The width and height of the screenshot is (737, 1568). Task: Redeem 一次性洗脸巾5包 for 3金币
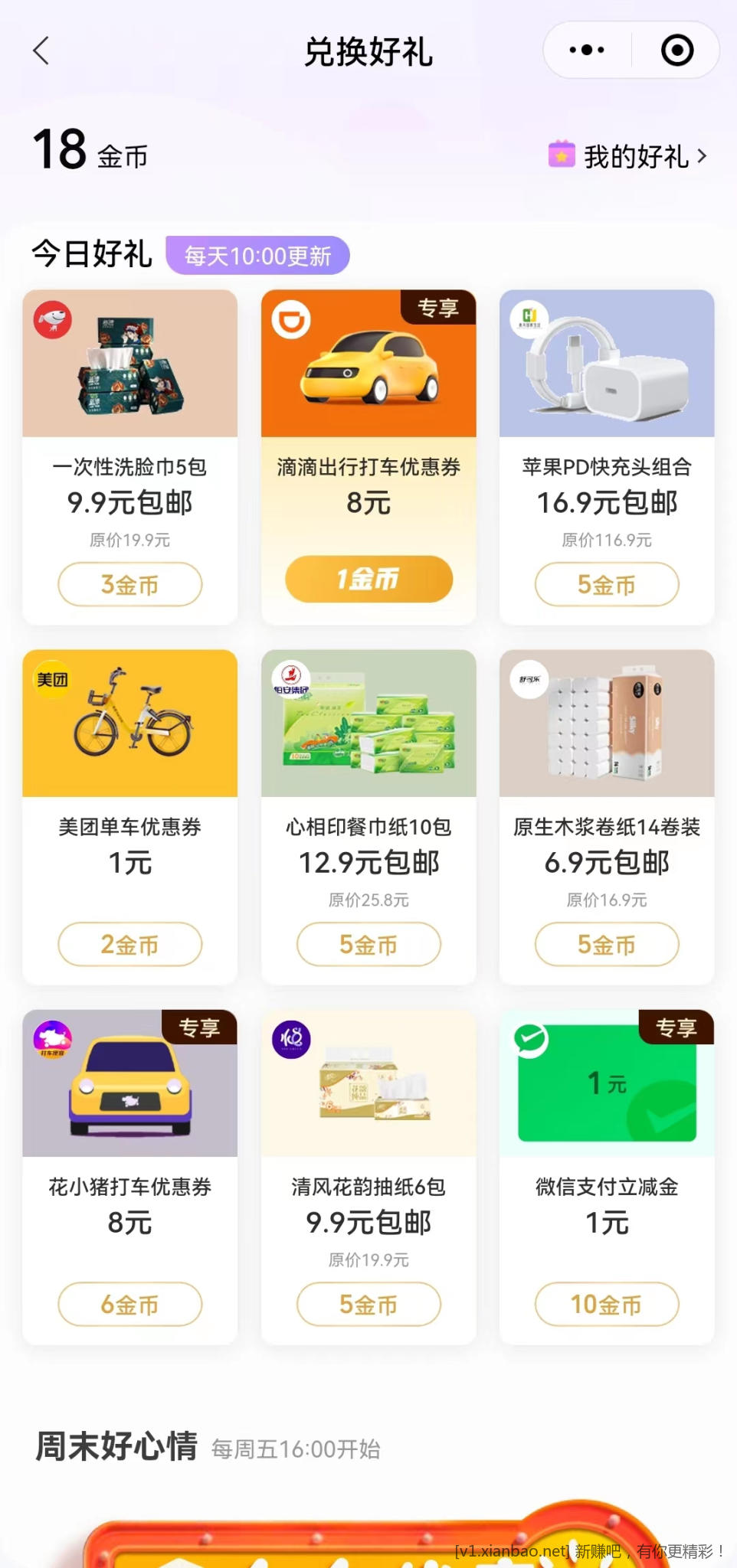(130, 585)
